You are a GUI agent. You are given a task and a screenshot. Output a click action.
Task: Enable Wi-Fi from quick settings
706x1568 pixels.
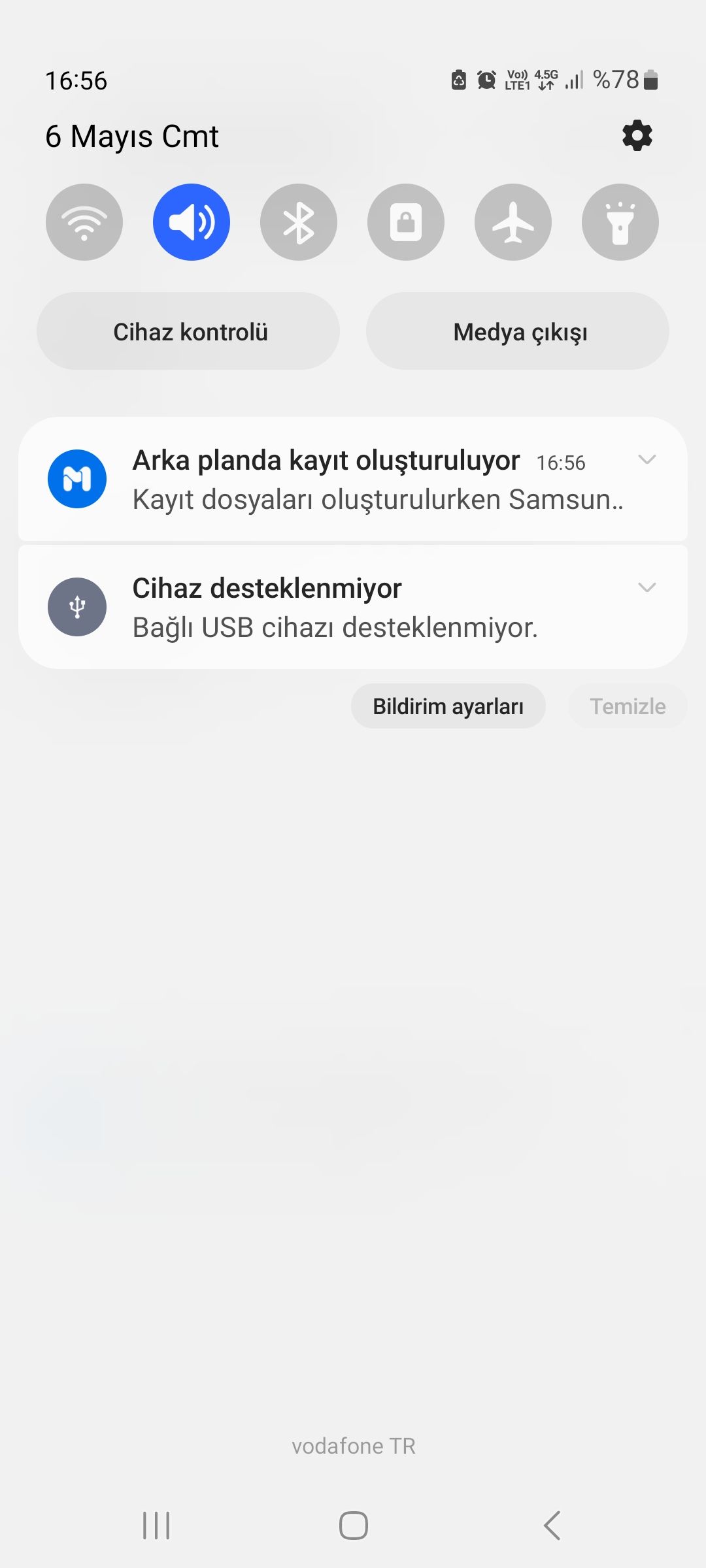click(84, 221)
